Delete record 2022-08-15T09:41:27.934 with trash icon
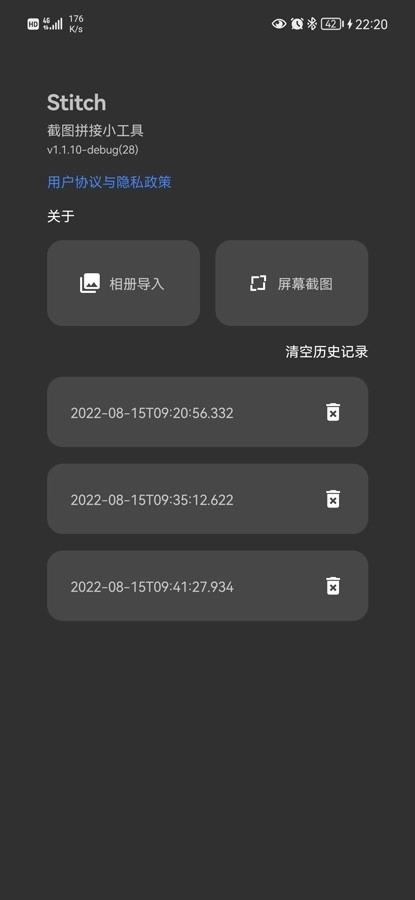The height and width of the screenshot is (900, 415). (x=333, y=586)
